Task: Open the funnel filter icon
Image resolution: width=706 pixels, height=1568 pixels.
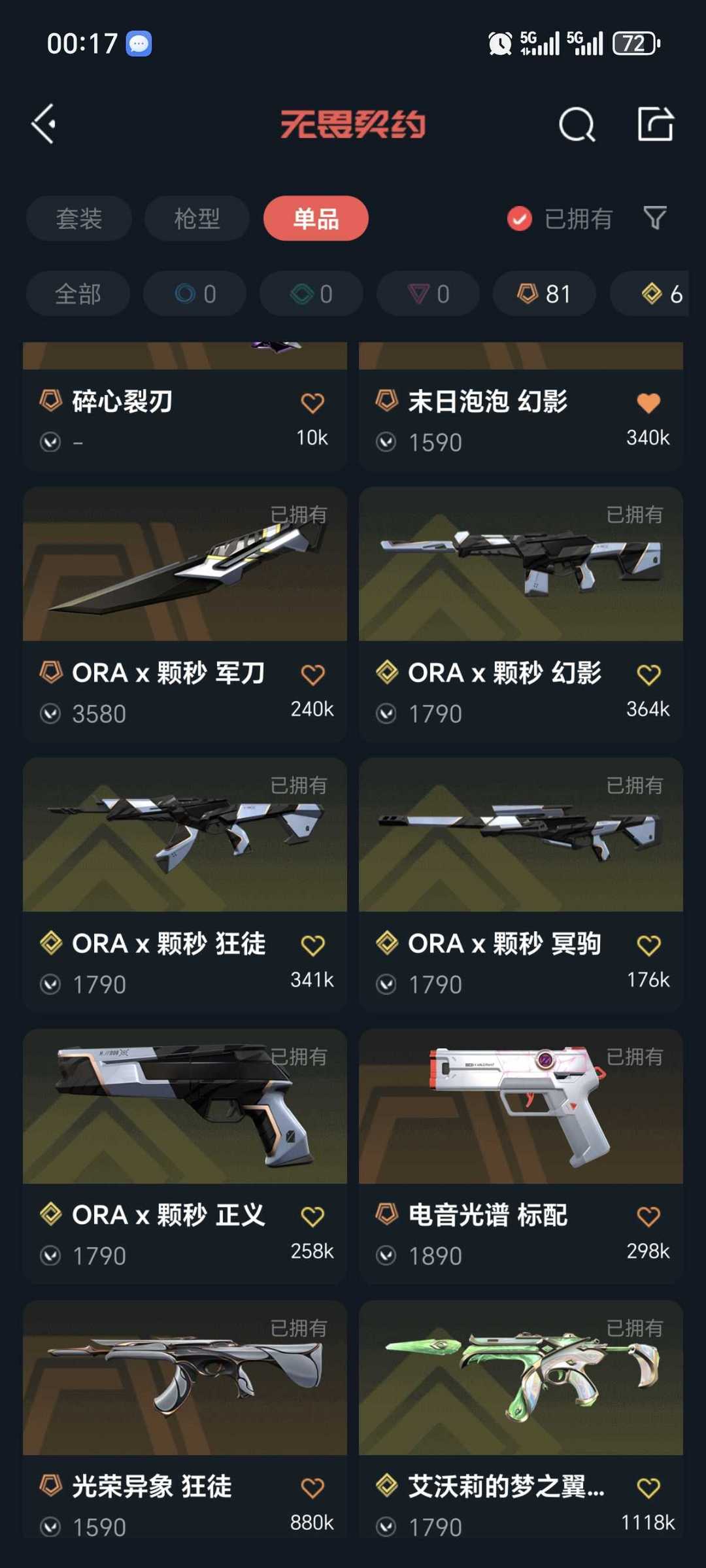Action: tap(654, 218)
